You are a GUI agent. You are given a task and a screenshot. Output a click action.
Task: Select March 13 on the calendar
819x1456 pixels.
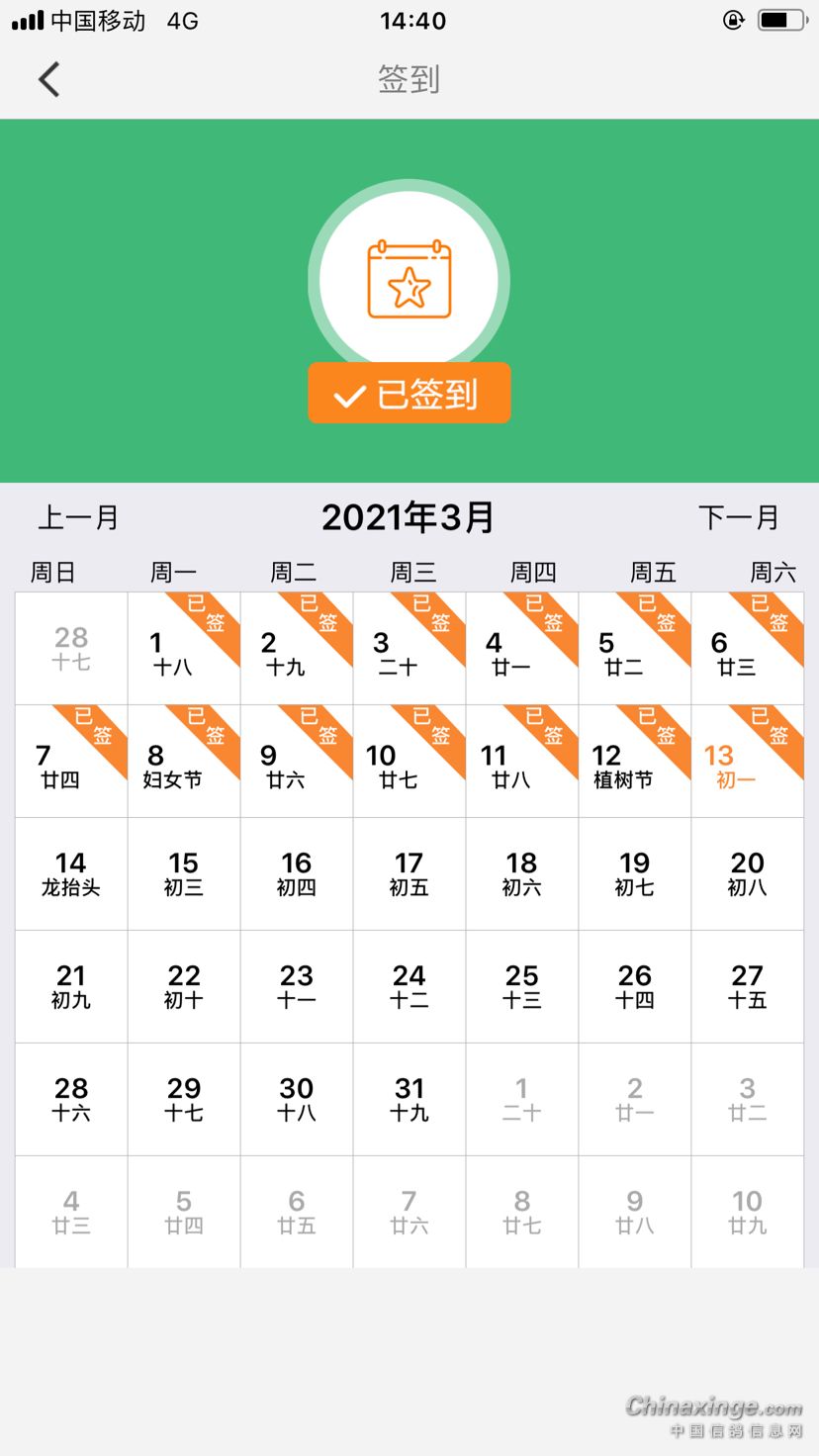tap(748, 762)
